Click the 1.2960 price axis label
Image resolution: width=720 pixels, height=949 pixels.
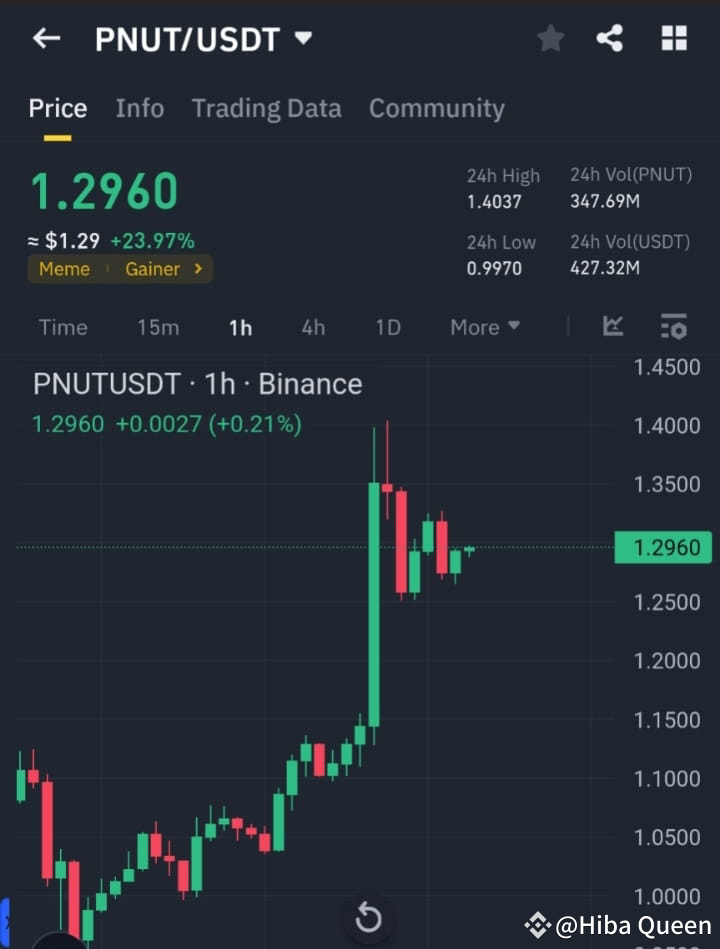[x=663, y=547]
